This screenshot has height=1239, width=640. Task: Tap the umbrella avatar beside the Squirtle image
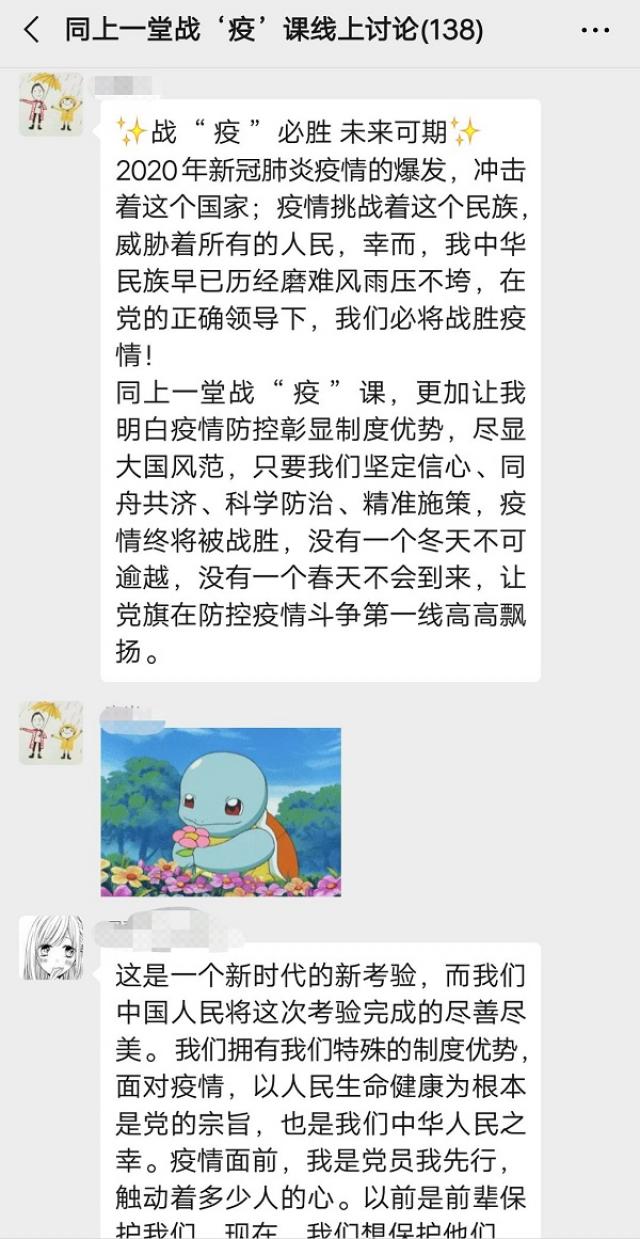click(x=51, y=732)
